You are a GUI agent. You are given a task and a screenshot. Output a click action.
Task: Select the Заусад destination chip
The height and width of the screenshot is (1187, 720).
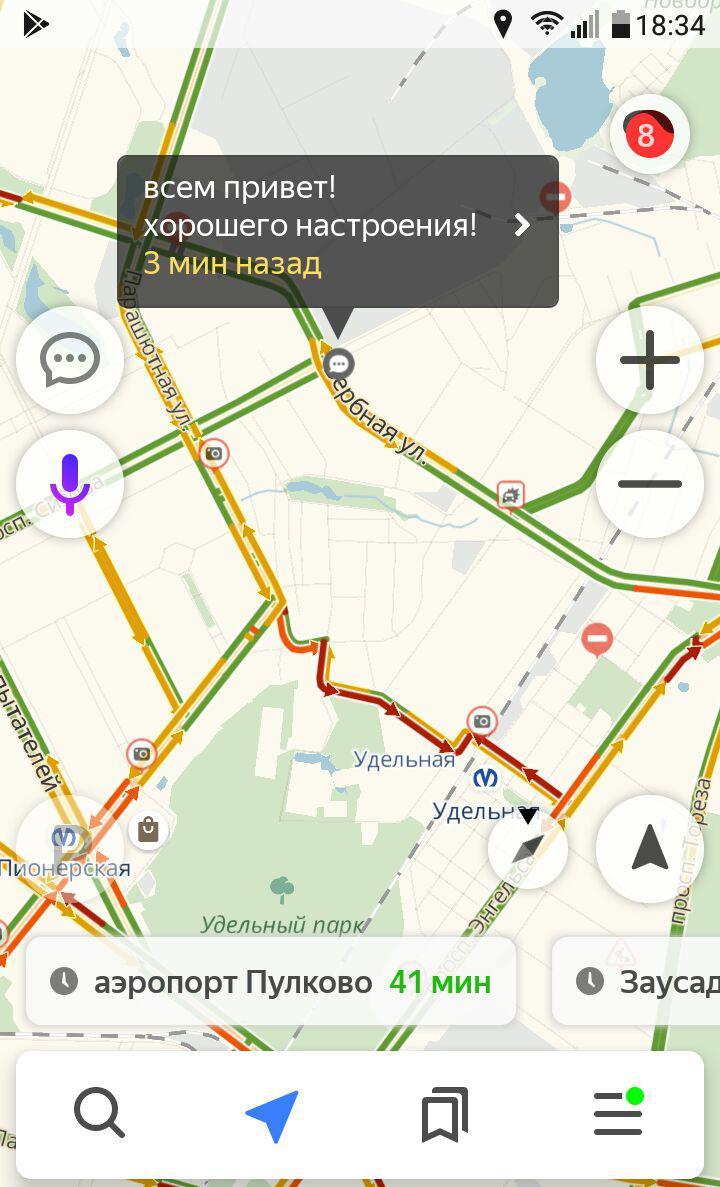point(636,982)
